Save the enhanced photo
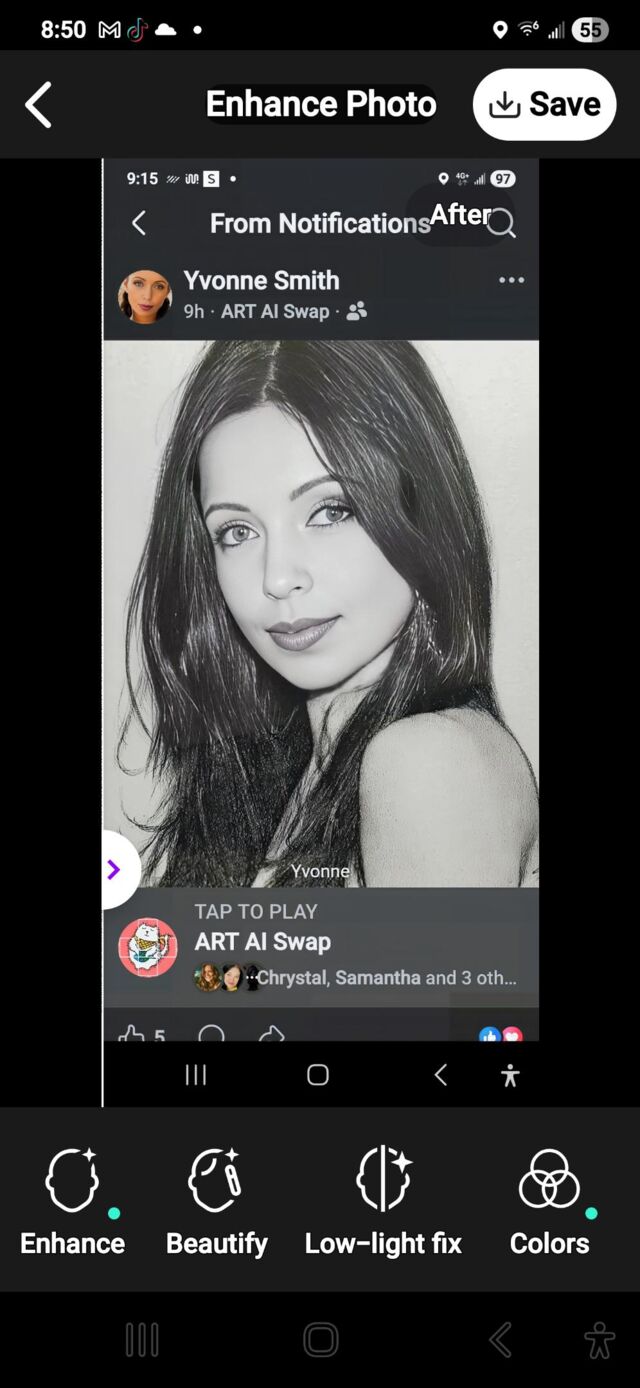 tap(544, 104)
